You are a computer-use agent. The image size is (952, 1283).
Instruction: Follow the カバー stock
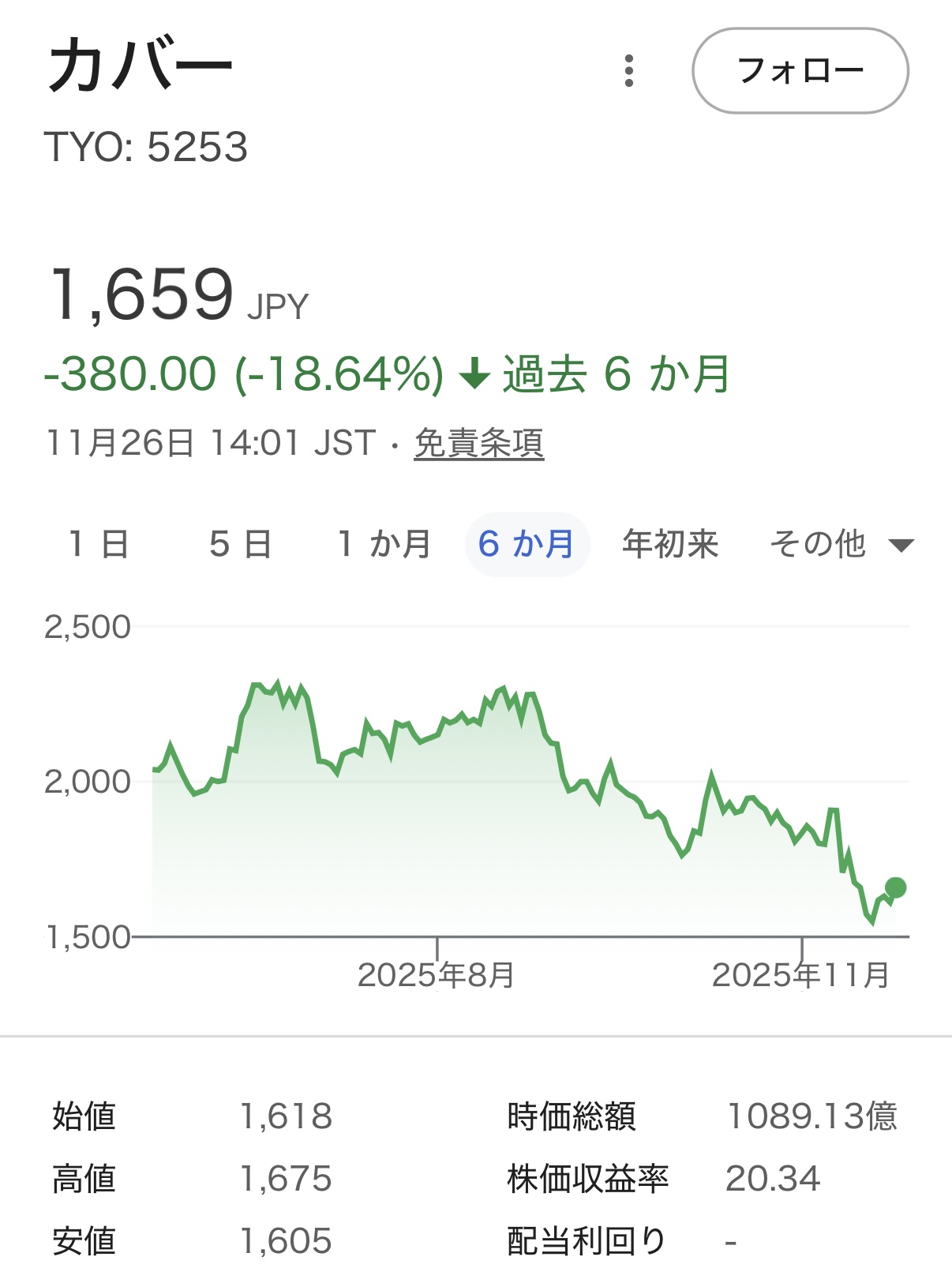pyautogui.click(x=800, y=71)
